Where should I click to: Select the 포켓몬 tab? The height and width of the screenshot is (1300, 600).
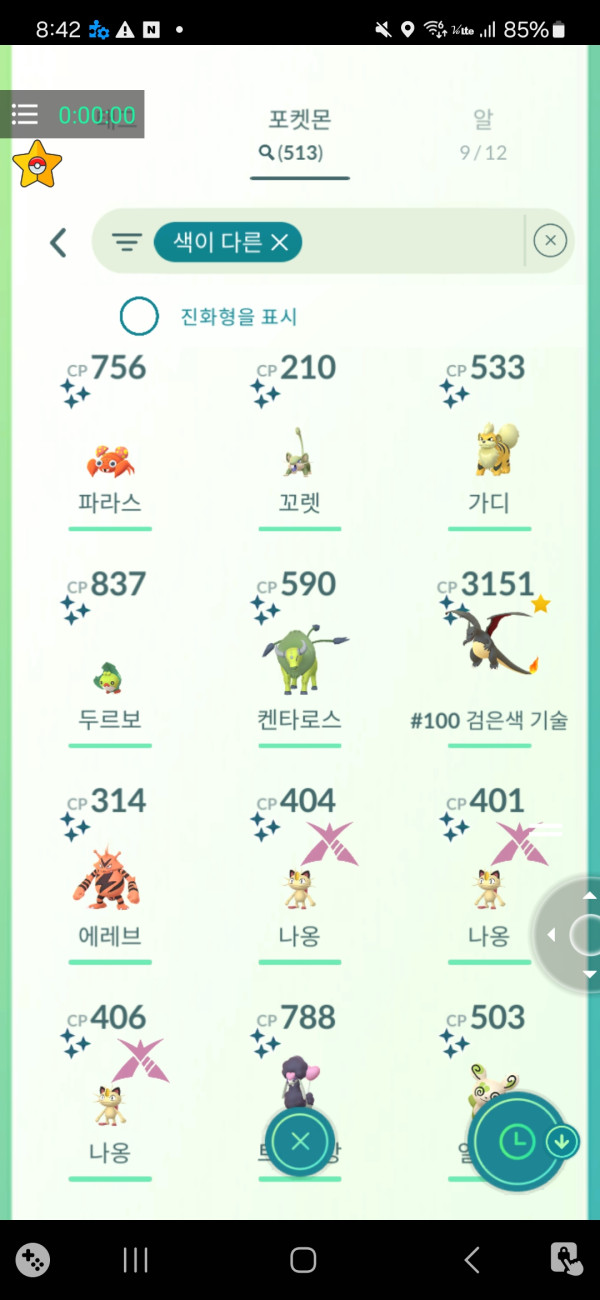(299, 134)
